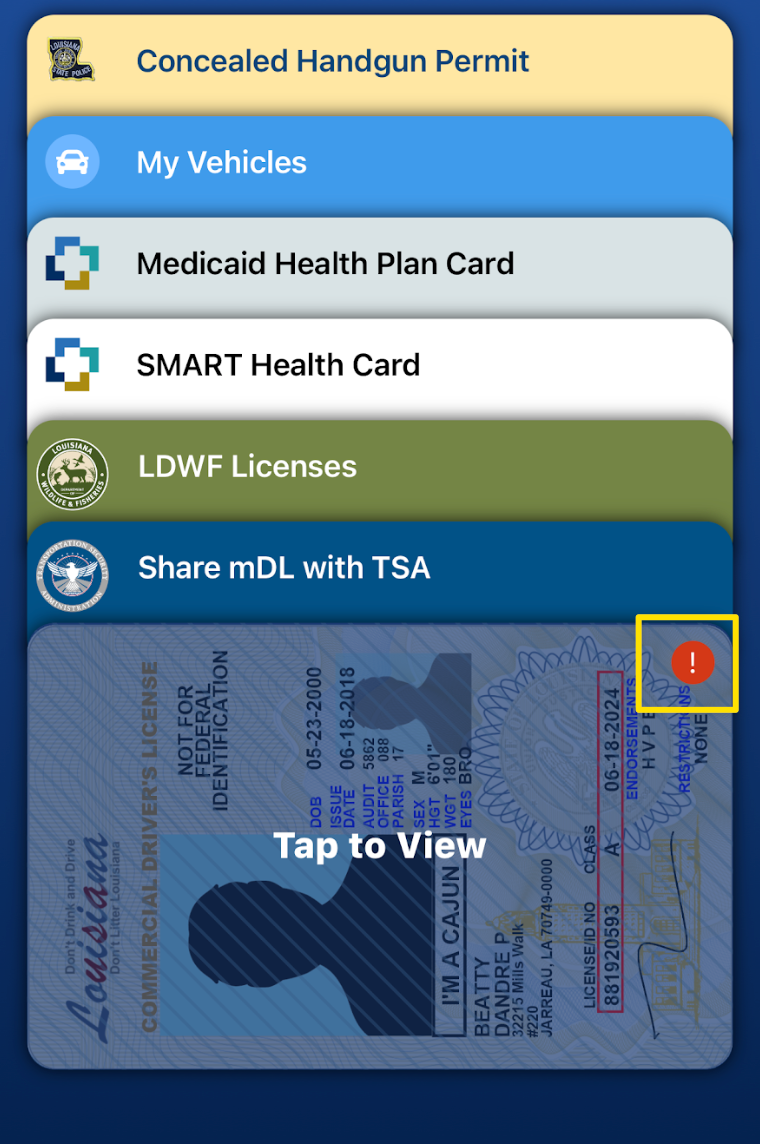Tap to view the driver's license
Screen dimensions: 760x1144
[x=379, y=846]
